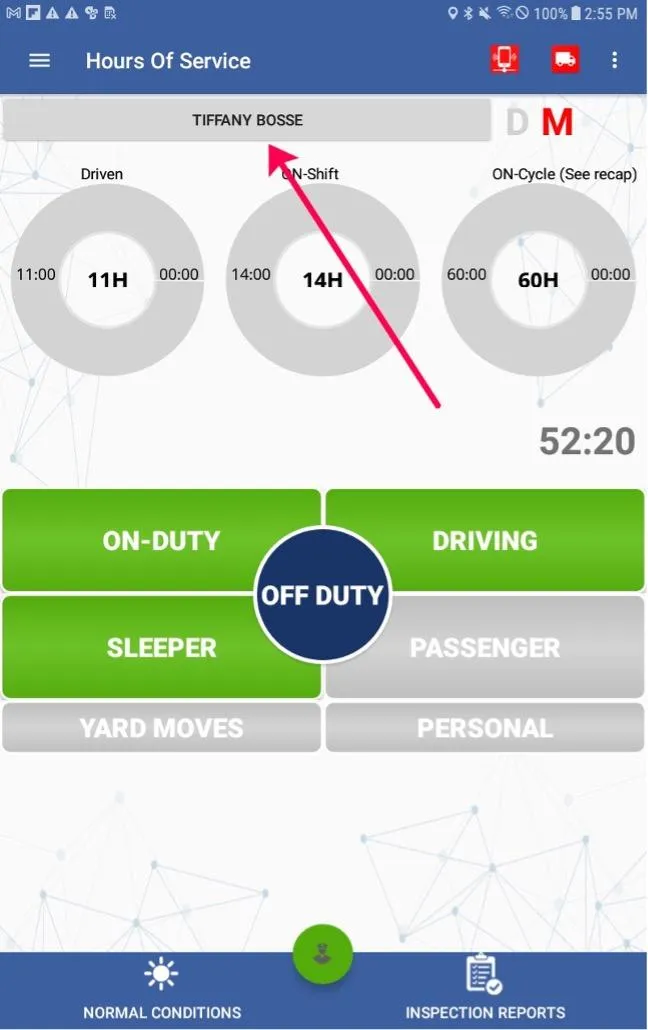Change status to SLEEPER
Image resolution: width=648 pixels, height=1030 pixels.
(161, 647)
